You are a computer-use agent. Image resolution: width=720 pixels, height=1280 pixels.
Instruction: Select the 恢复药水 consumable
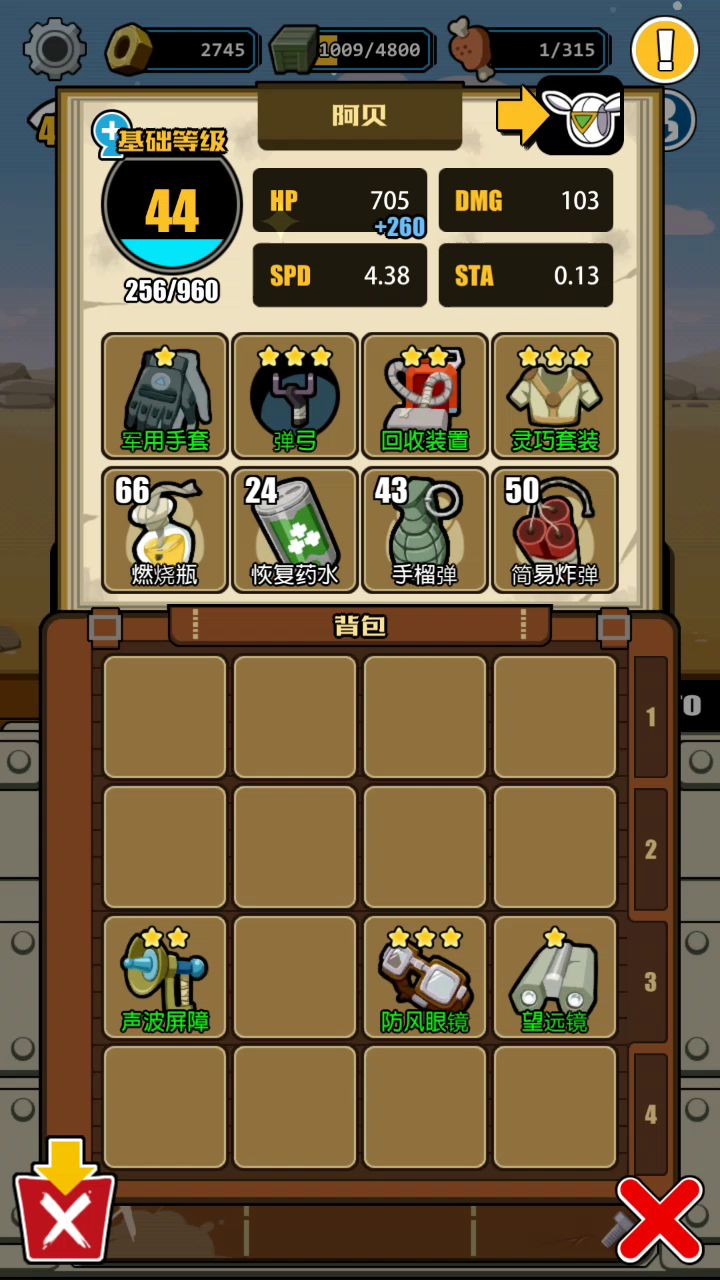tap(295, 530)
